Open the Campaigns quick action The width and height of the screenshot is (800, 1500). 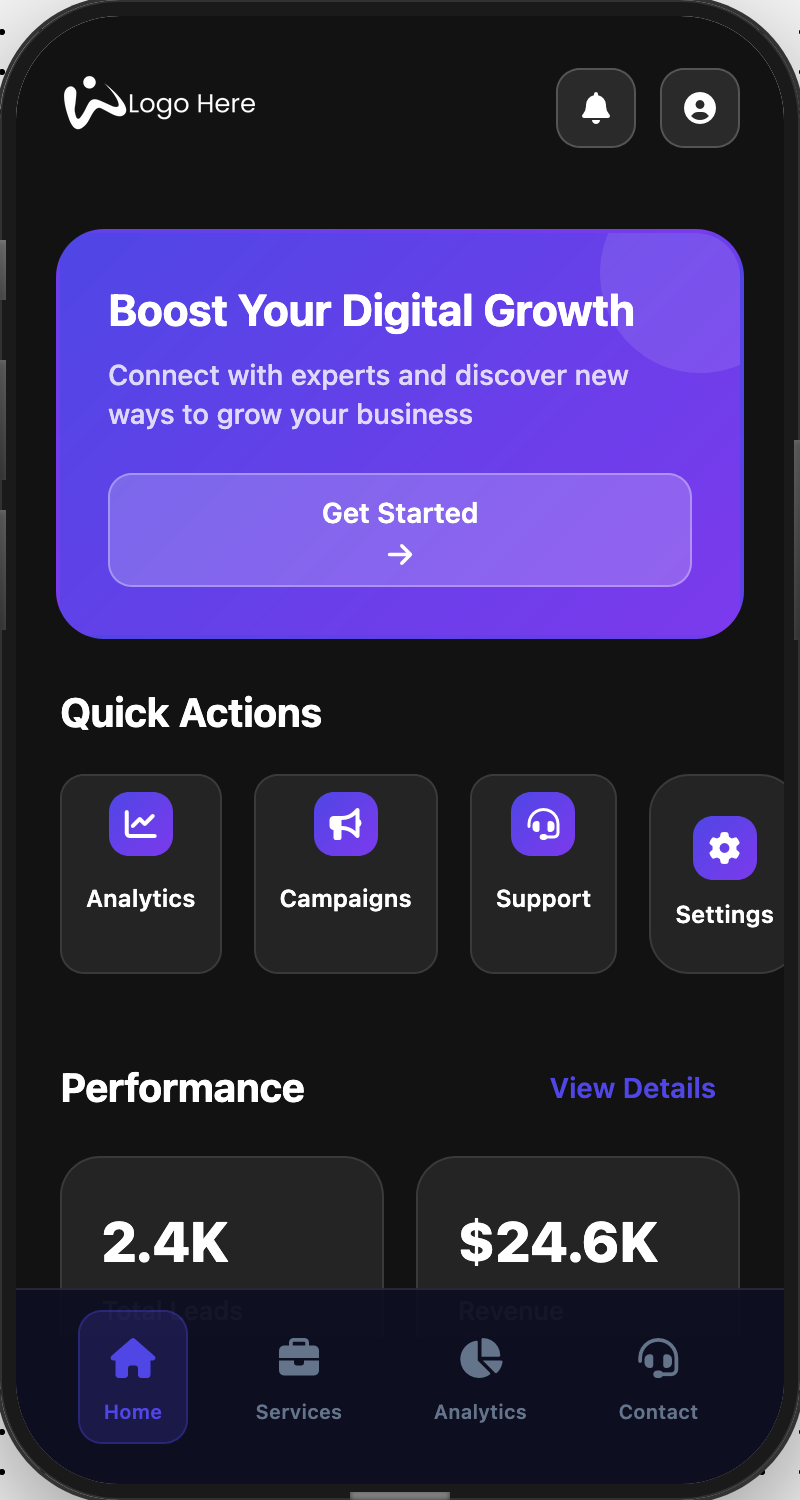[346, 873]
